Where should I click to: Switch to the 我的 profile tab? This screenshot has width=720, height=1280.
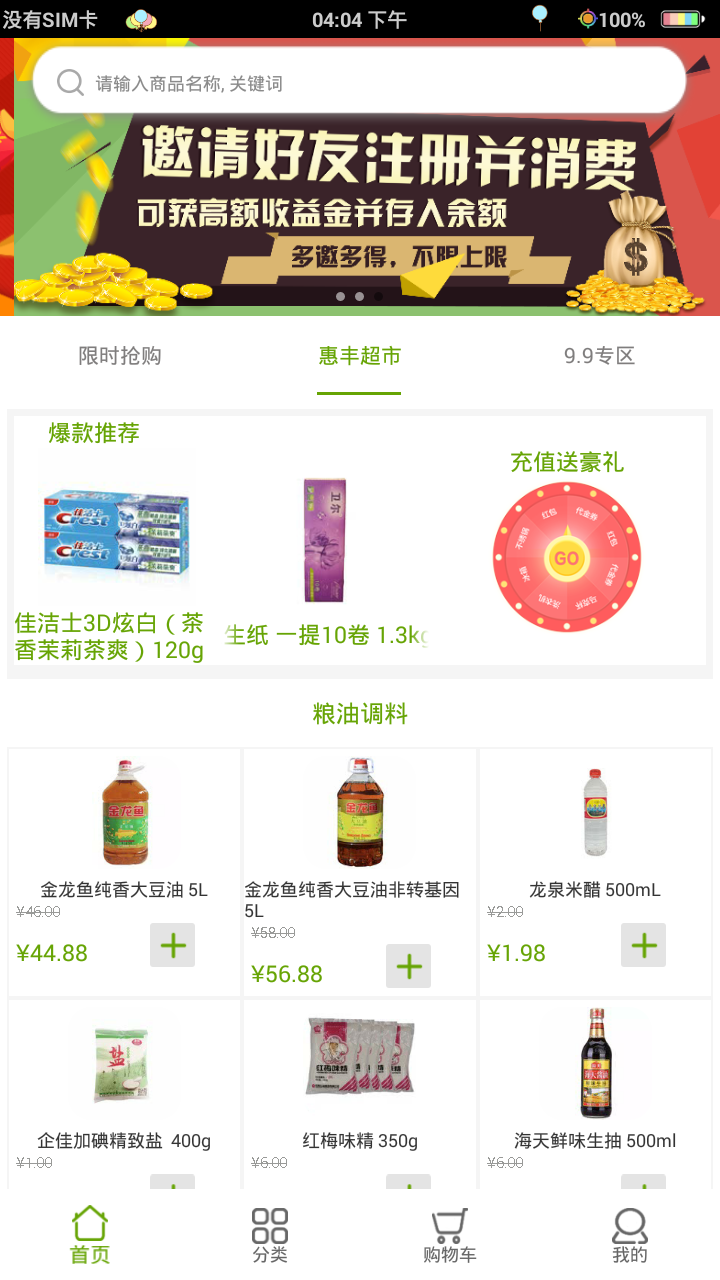click(630, 1235)
